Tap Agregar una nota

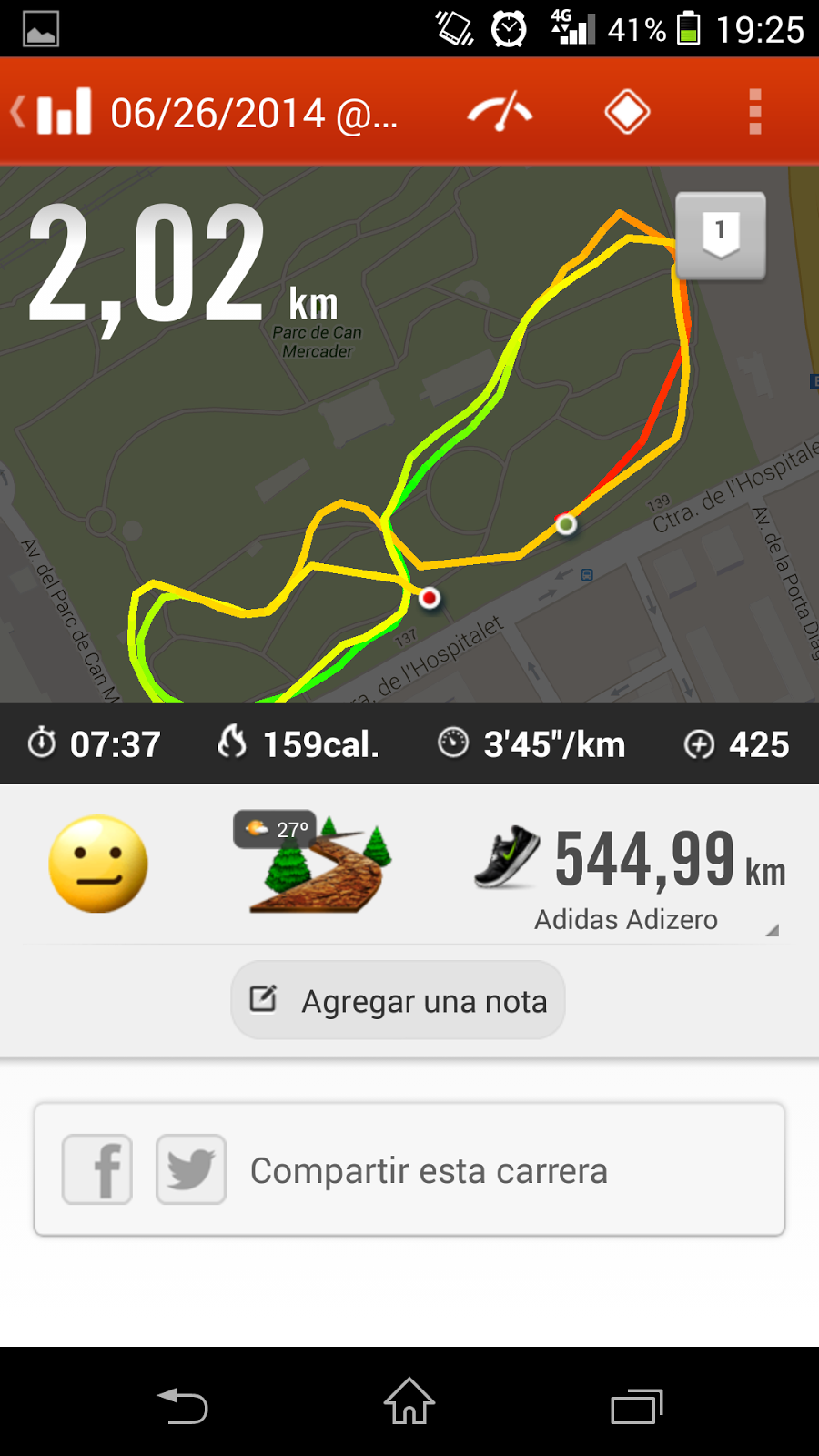tap(399, 1000)
